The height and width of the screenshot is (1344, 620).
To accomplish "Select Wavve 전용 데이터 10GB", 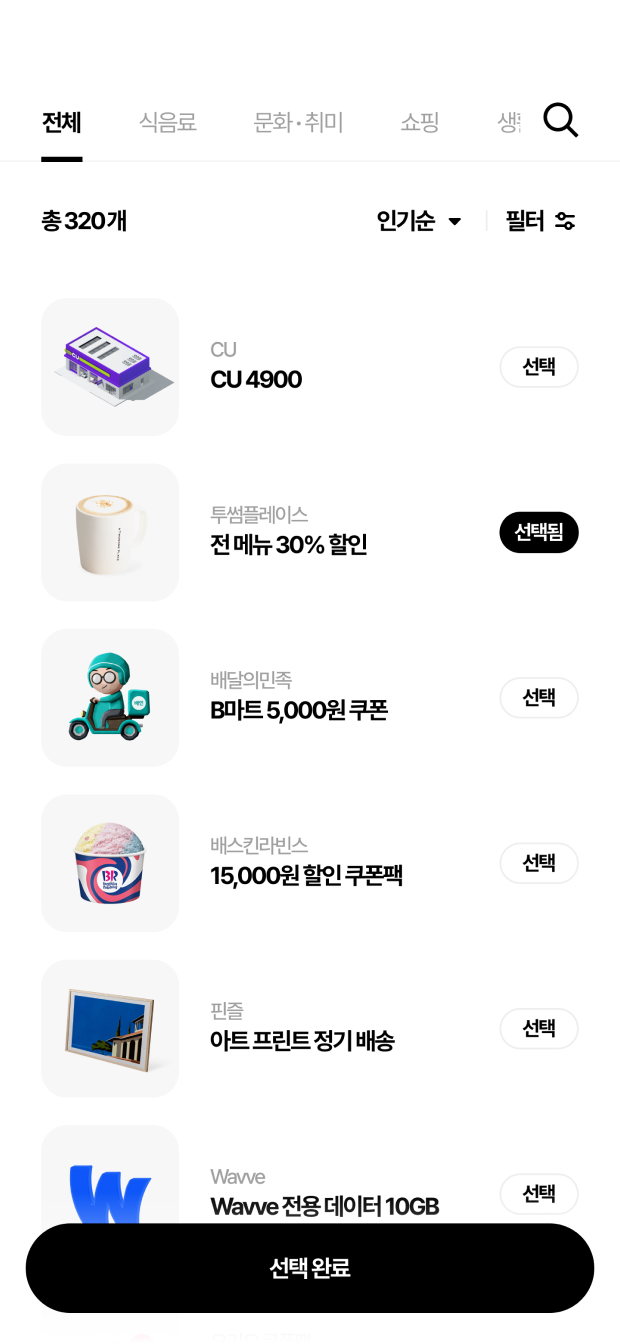I will (538, 1193).
